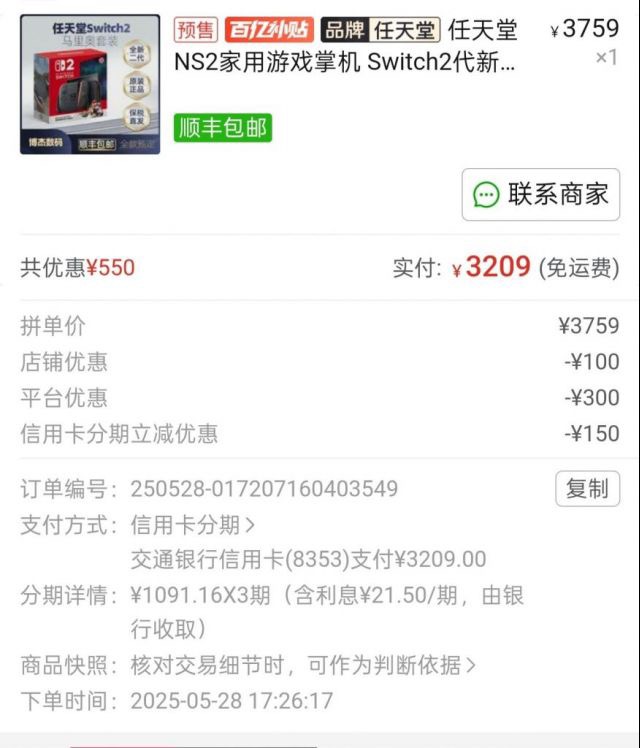This screenshot has width=640, height=748.
Task: View the 商品快照 transaction snapshot
Action: [303, 665]
